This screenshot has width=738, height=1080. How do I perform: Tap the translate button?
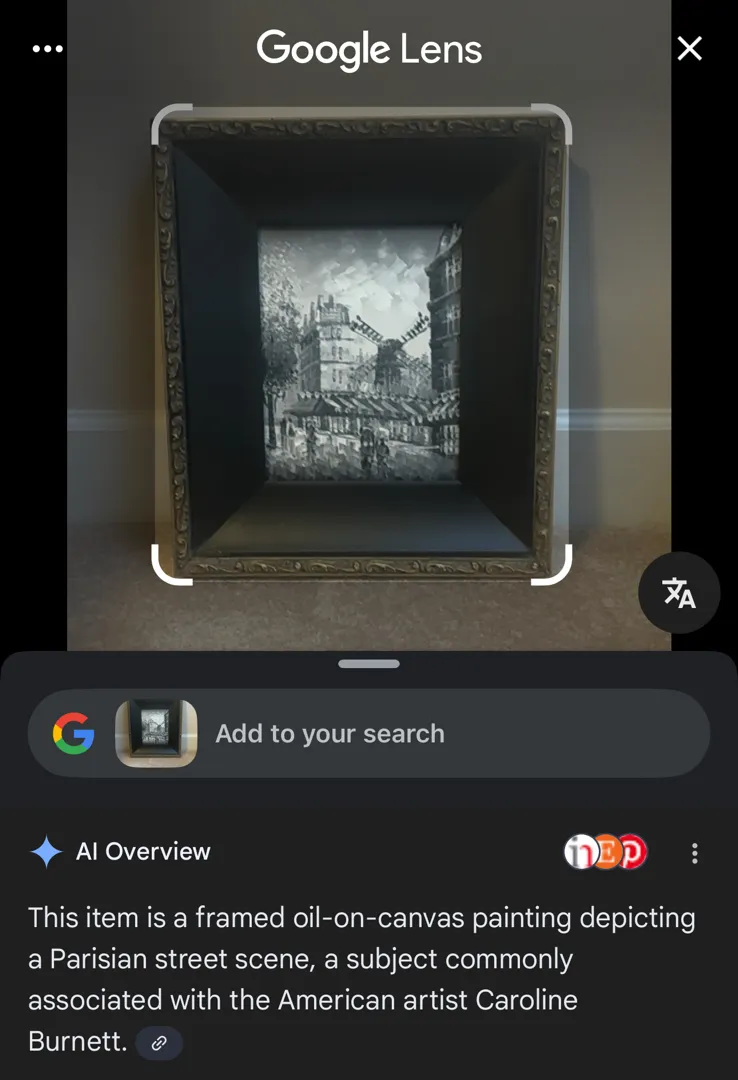pyautogui.click(x=679, y=593)
